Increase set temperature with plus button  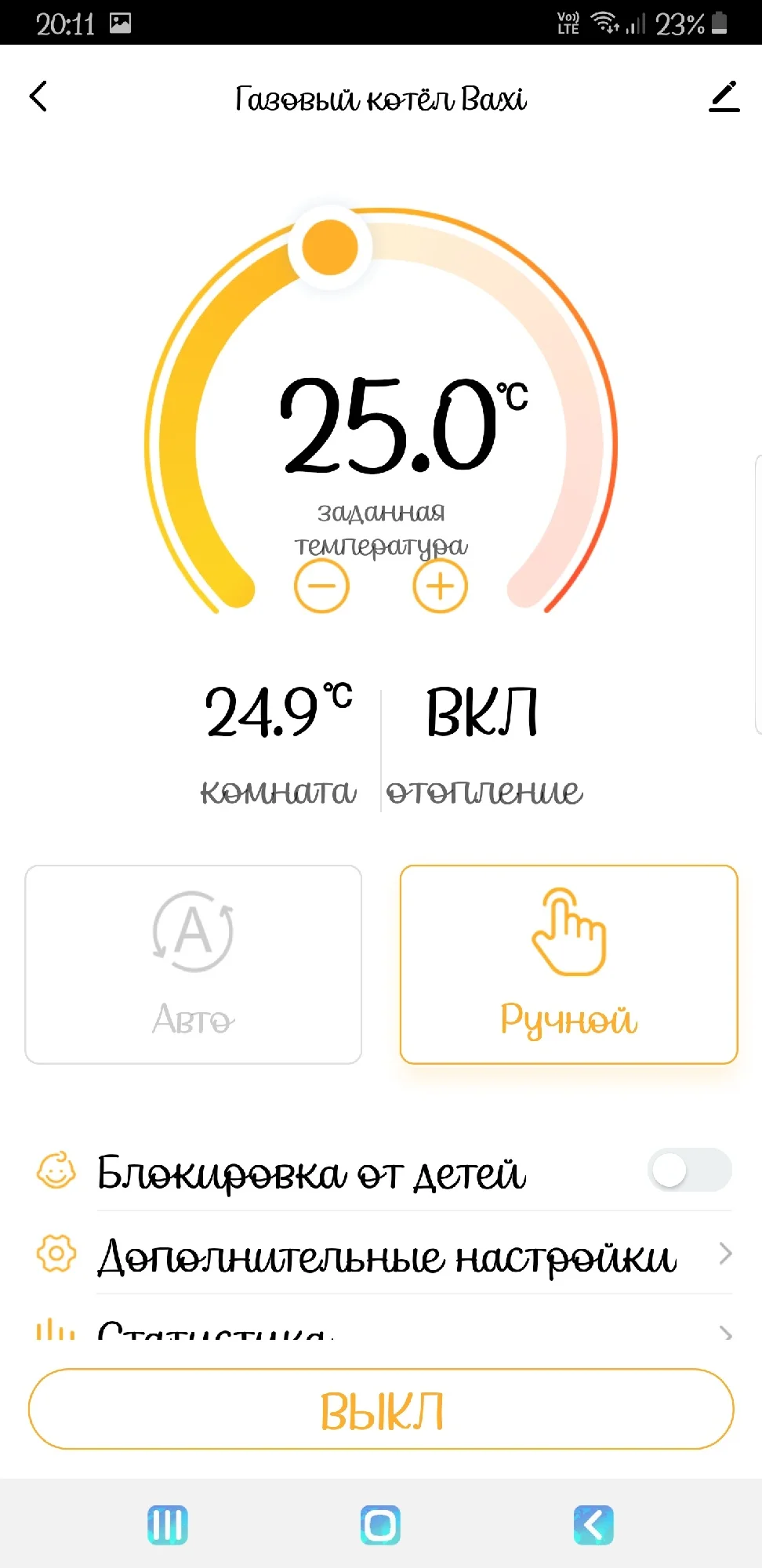point(440,586)
